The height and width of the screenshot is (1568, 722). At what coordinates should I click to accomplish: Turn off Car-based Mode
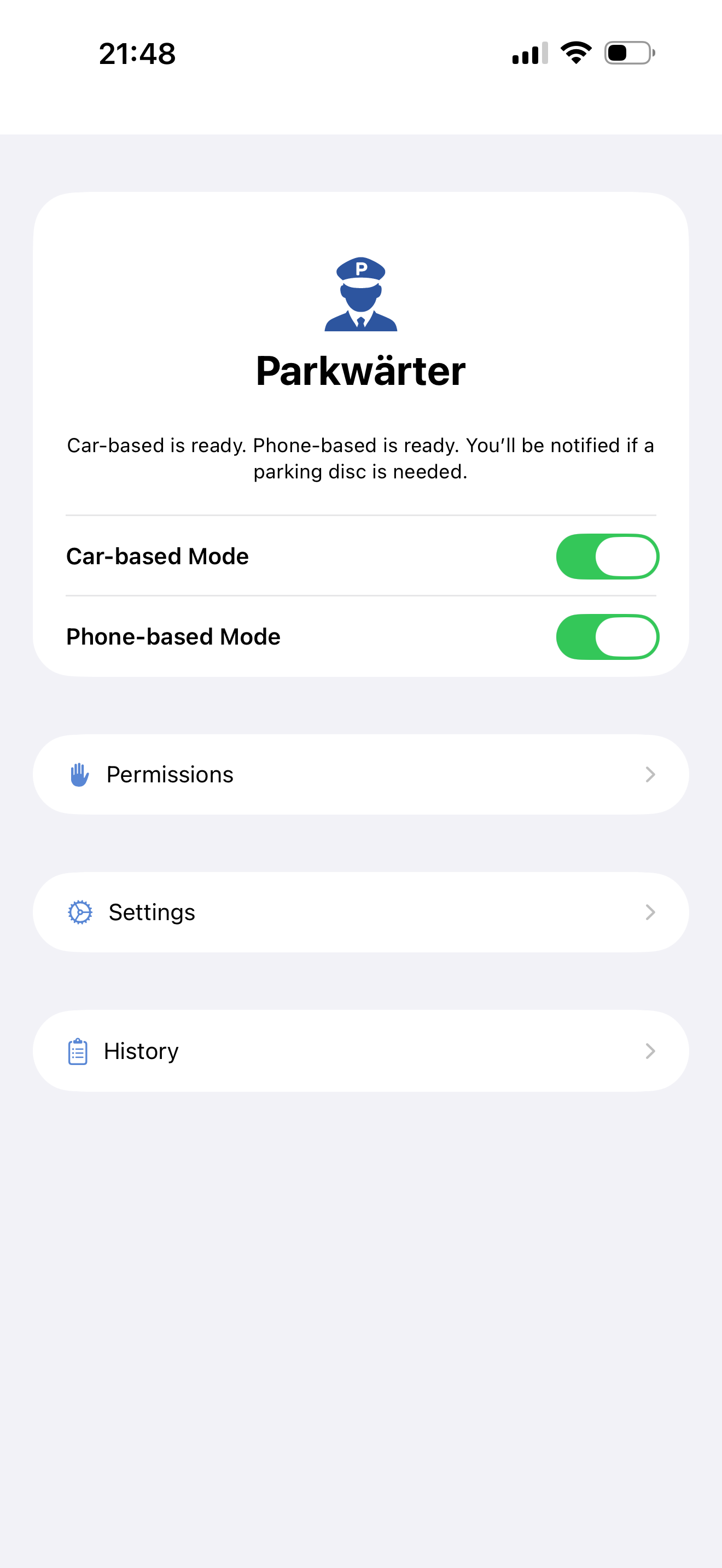click(x=607, y=557)
